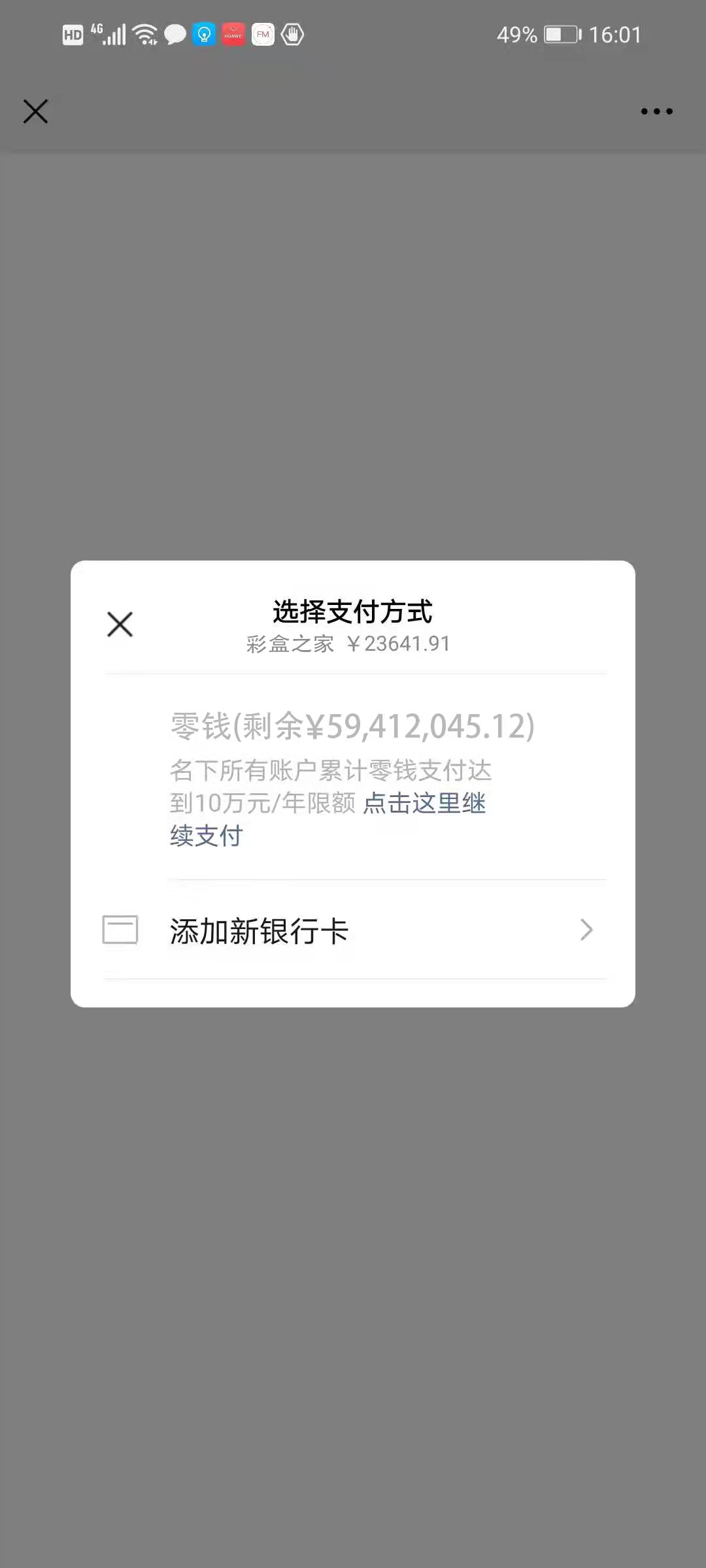Tap the 点击这里继续支付 link
The height and width of the screenshot is (1568, 706).
424,803
